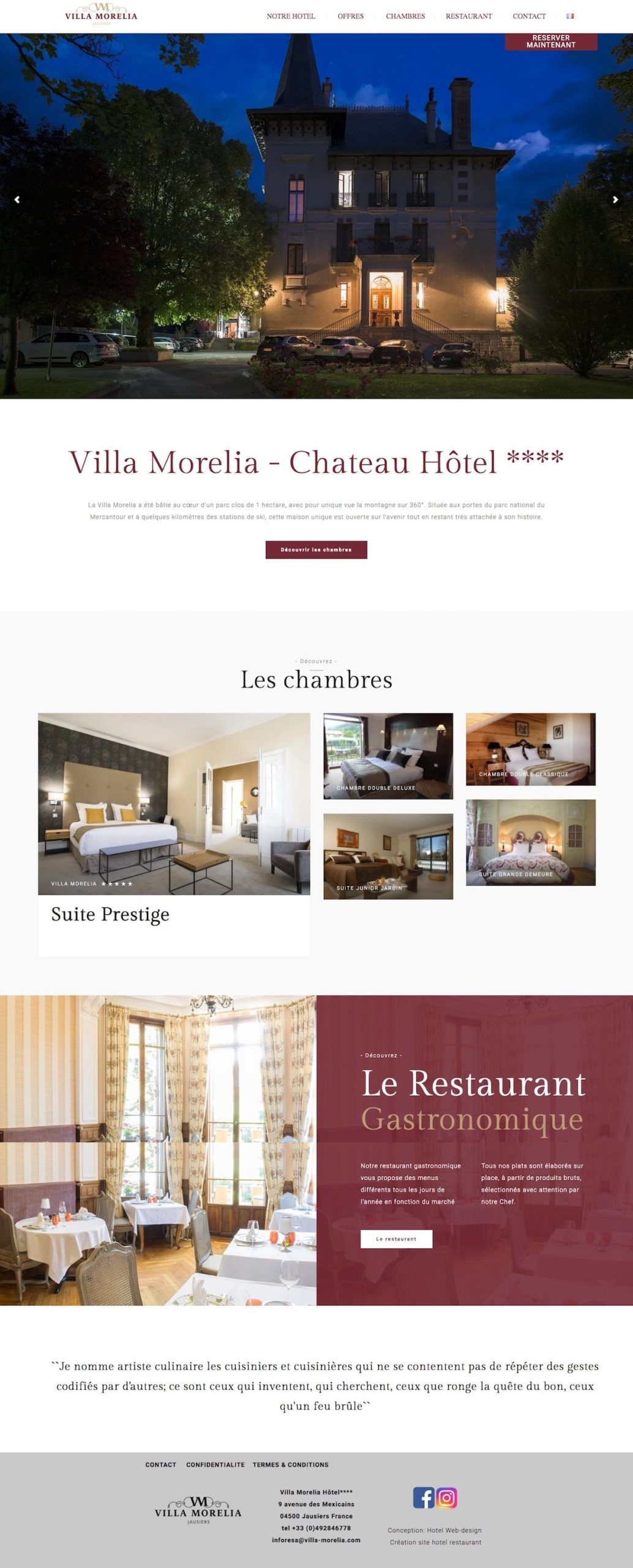The height and width of the screenshot is (1568, 633).
Task: Open the Suite Junior Jardin tile
Action: (x=388, y=856)
